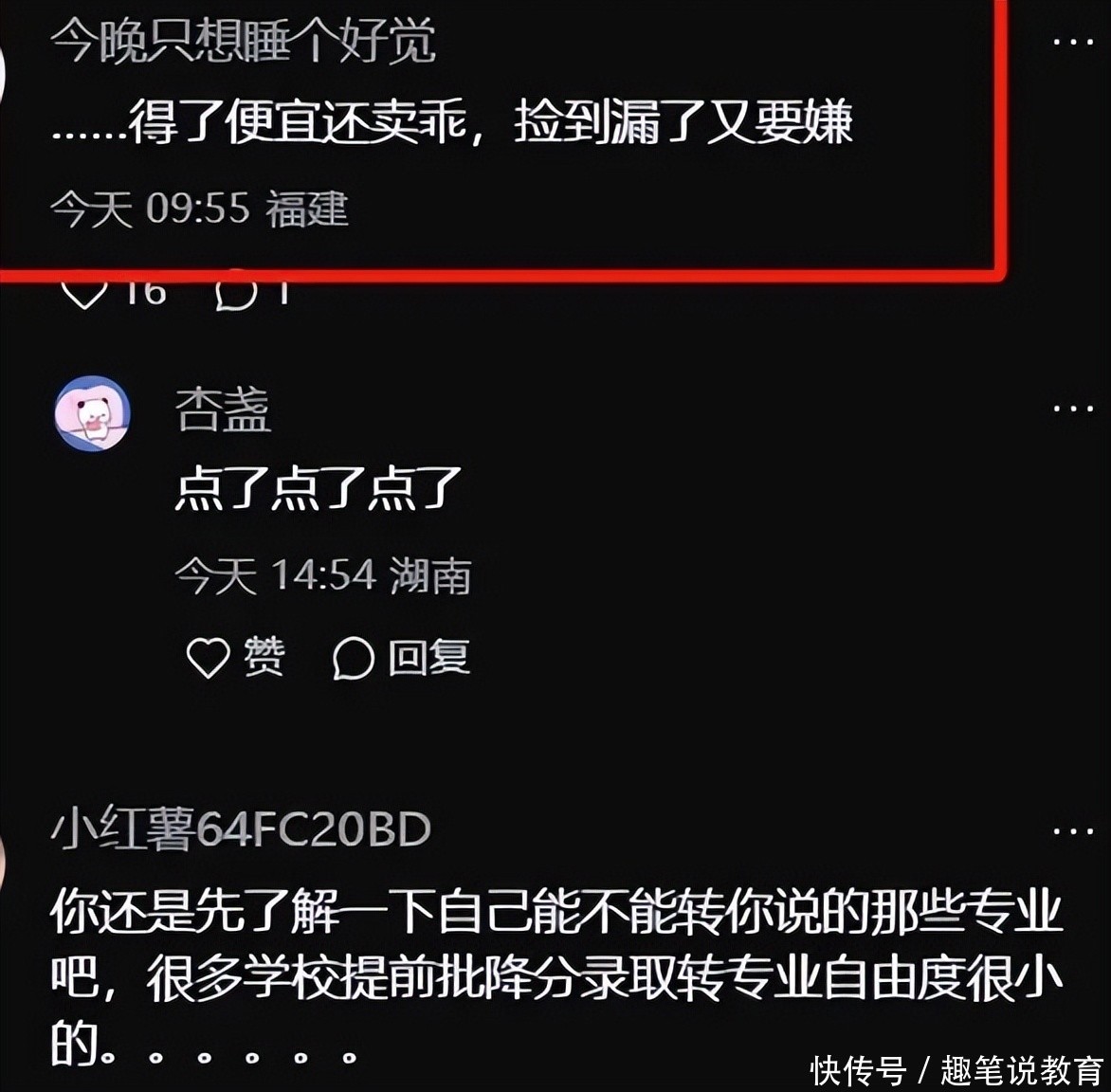
Task: Open the overflow menu on 今晚只想睡个好觉's comment
Action: click(1072, 42)
